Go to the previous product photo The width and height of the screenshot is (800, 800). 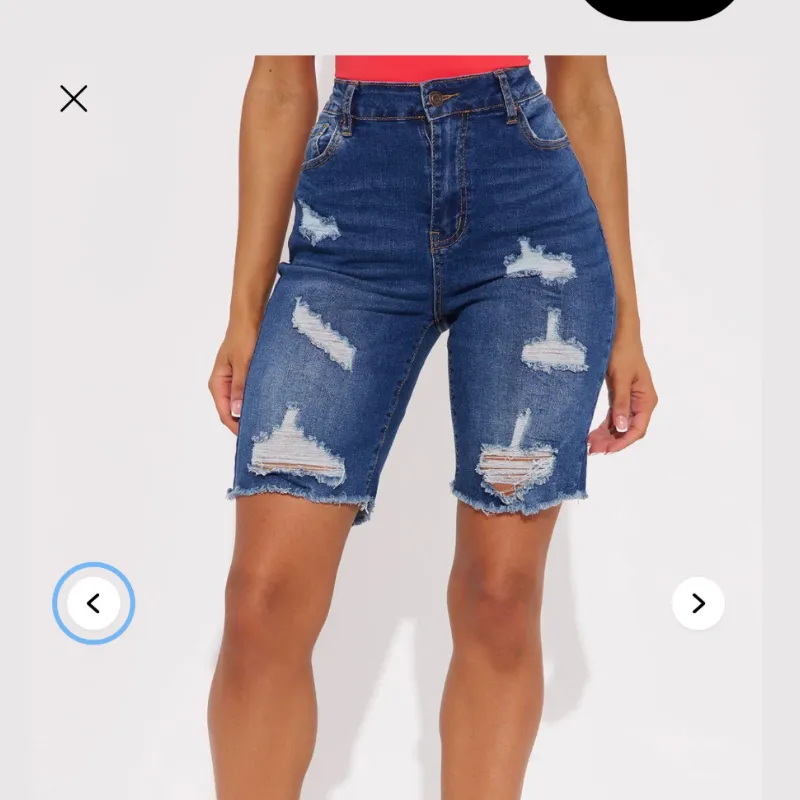94,603
